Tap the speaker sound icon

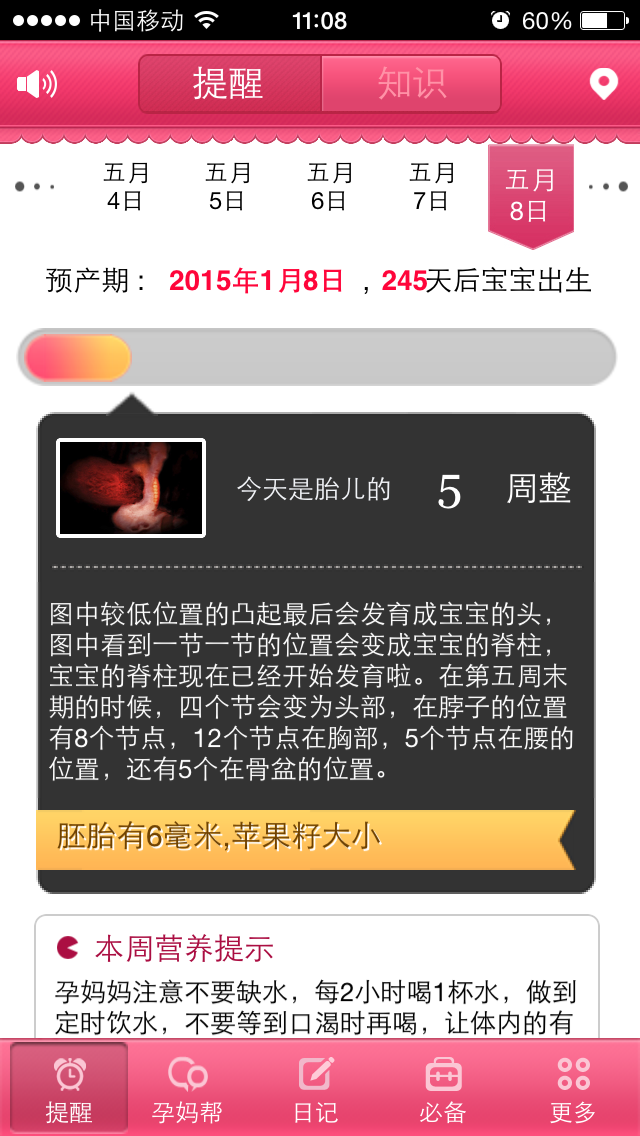37,84
